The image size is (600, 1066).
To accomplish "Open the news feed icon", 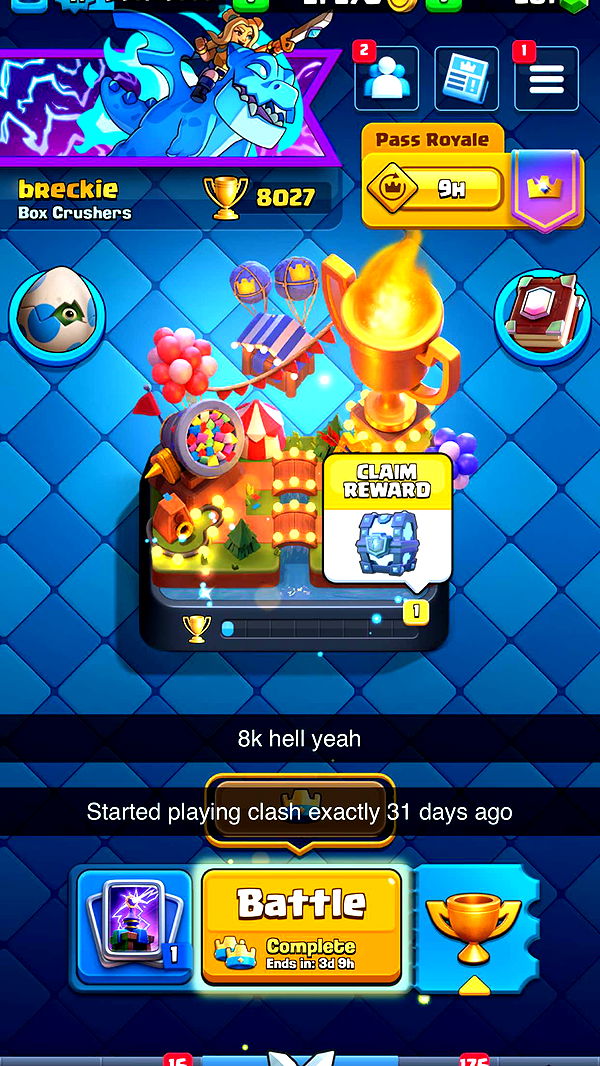I will (x=466, y=79).
